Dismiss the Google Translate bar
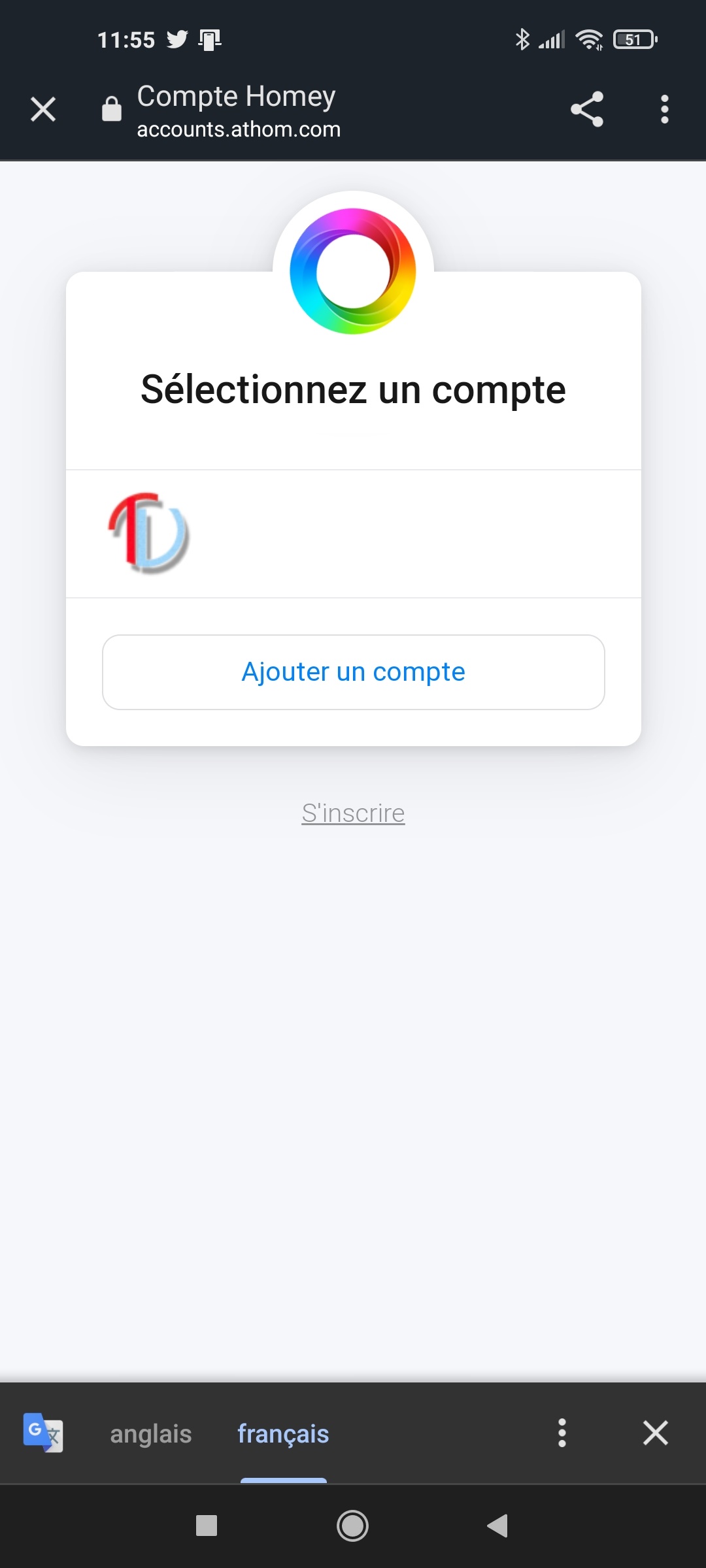 (655, 1433)
